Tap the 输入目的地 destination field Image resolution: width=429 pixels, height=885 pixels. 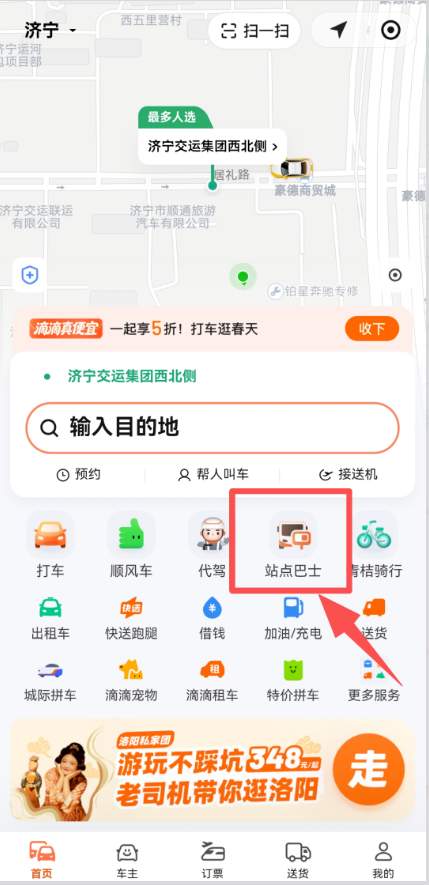[212, 428]
